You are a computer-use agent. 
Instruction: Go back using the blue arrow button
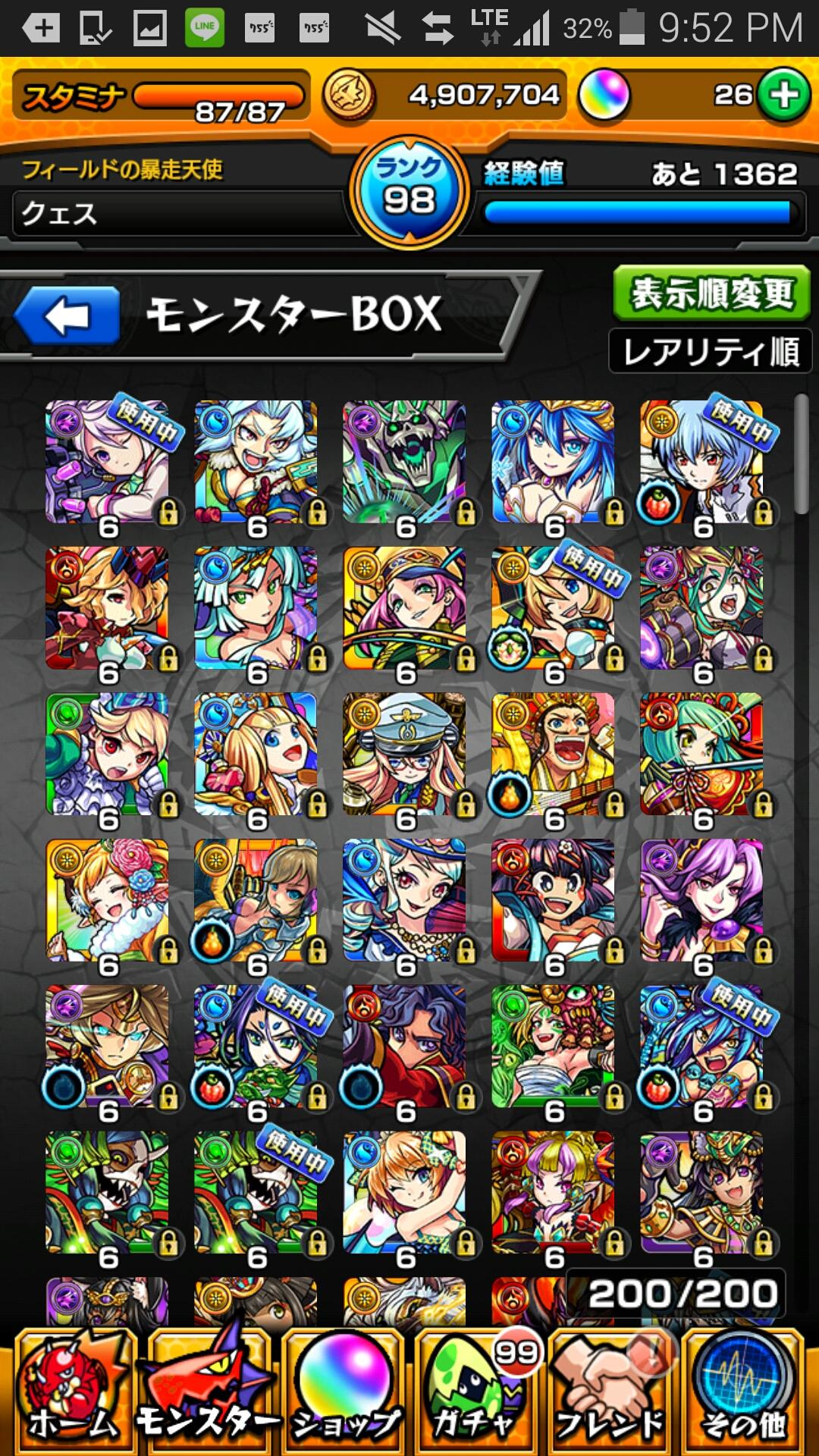[67, 315]
